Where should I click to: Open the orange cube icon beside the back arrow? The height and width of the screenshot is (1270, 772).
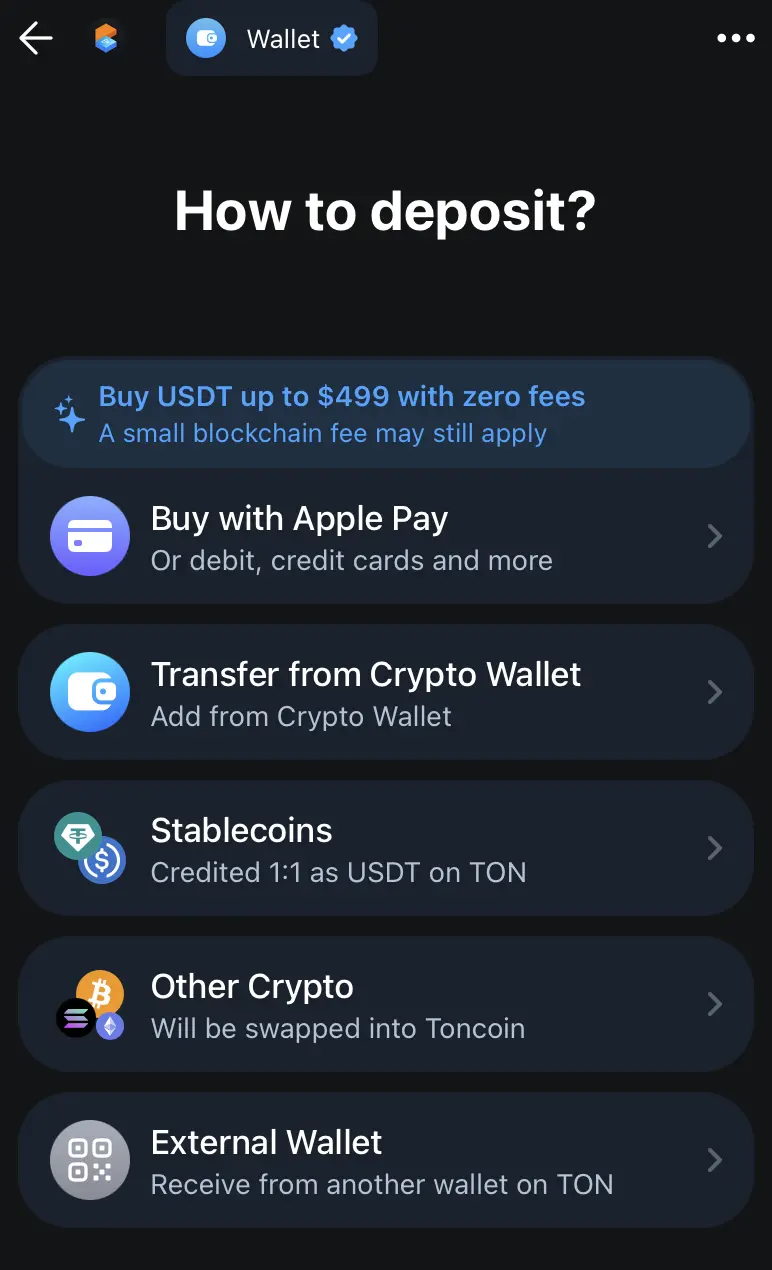[x=106, y=39]
